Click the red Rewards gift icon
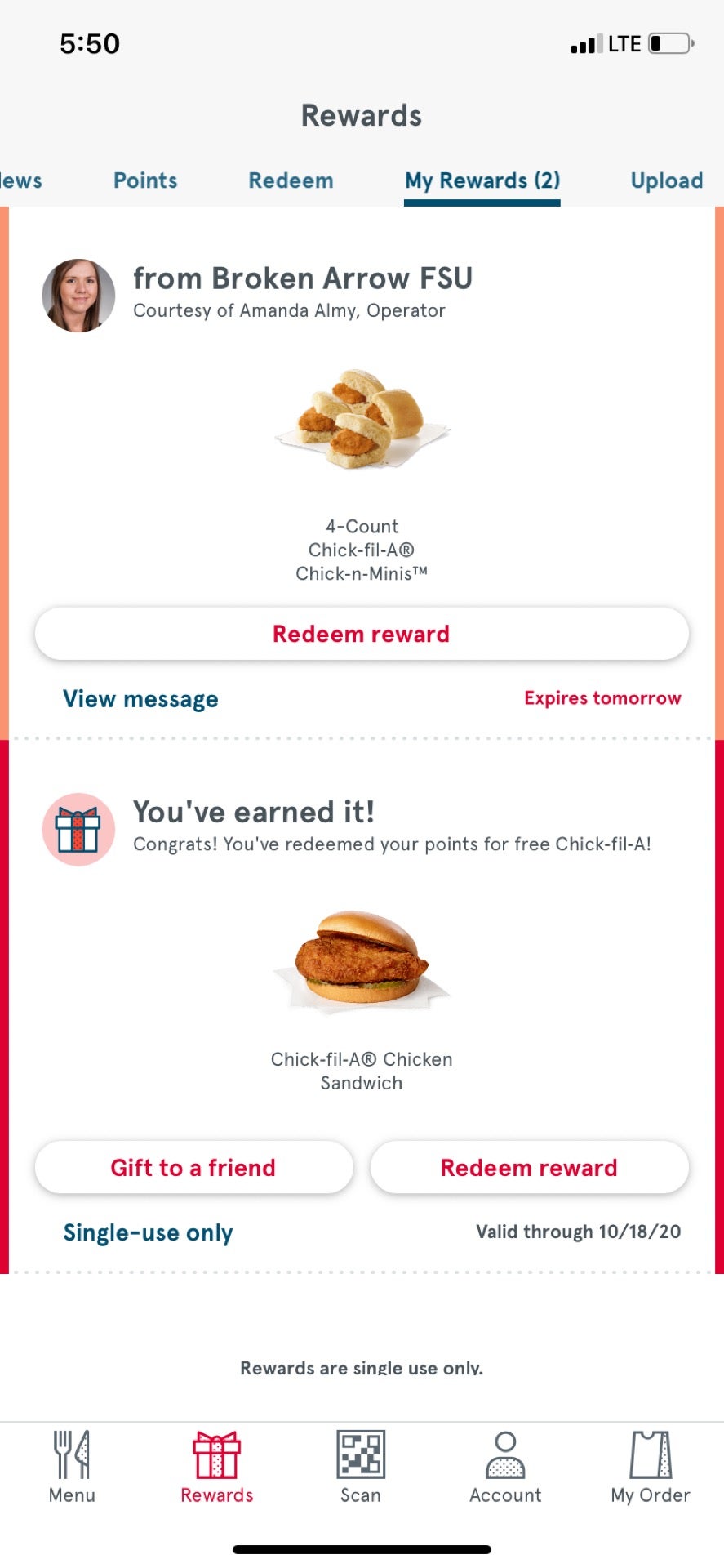 [x=215, y=1458]
